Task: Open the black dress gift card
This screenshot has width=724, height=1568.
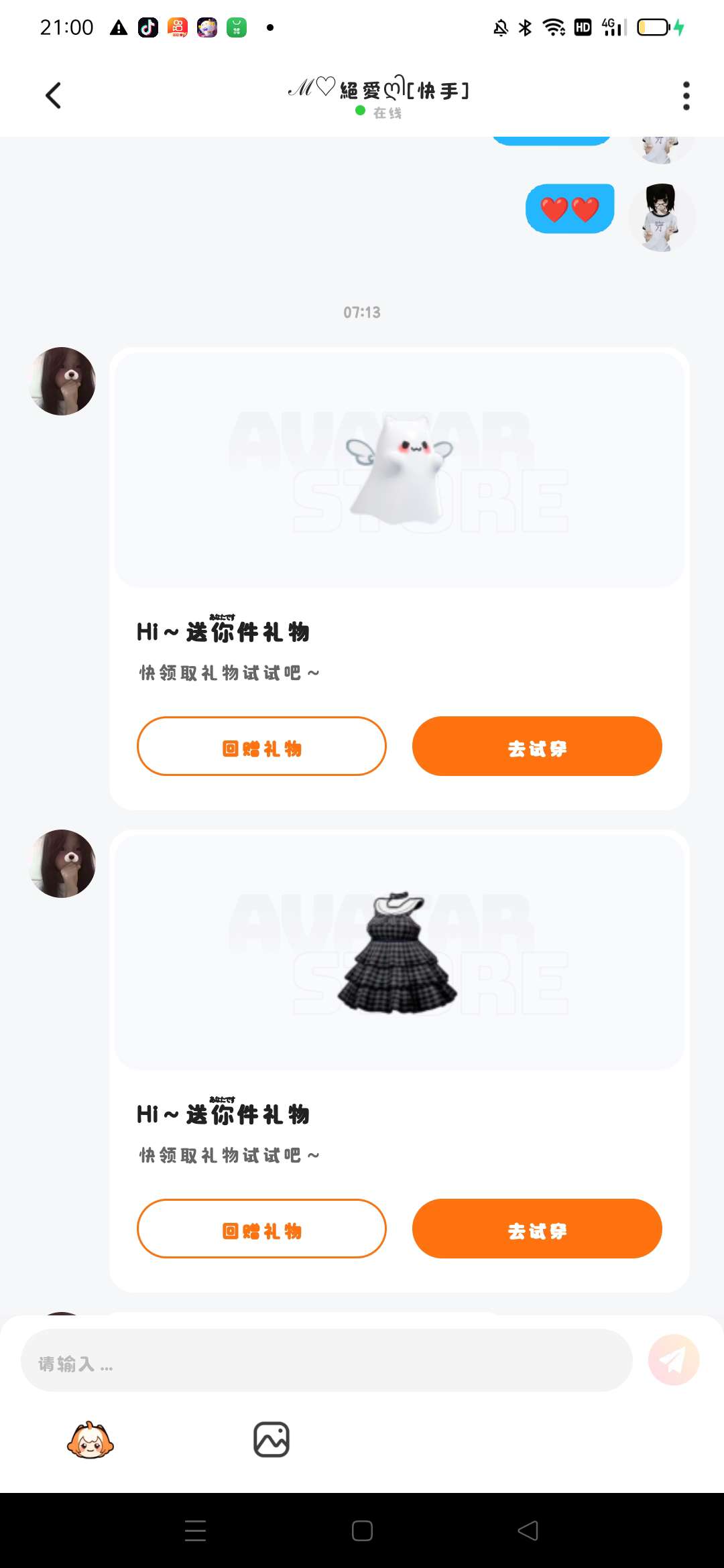Action: pos(400,952)
